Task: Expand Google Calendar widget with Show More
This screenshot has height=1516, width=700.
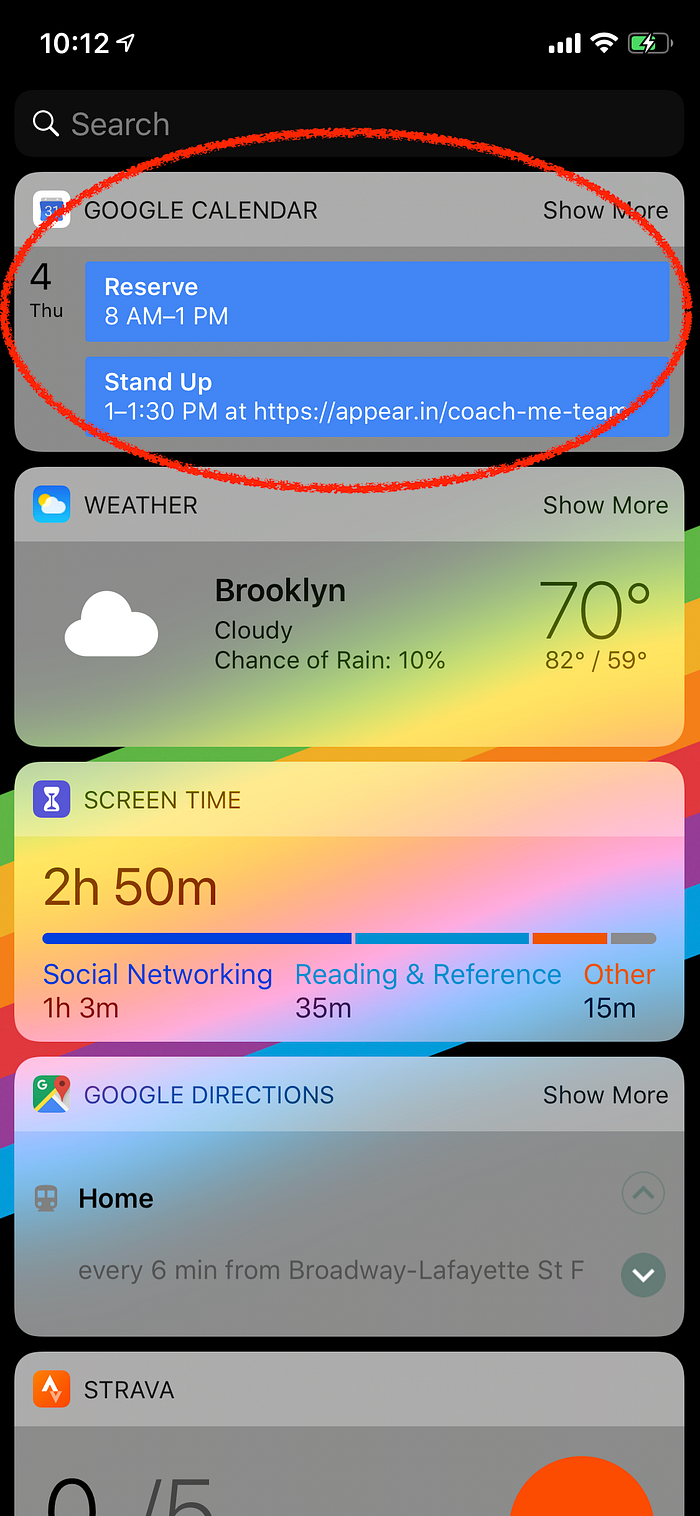Action: 605,211
